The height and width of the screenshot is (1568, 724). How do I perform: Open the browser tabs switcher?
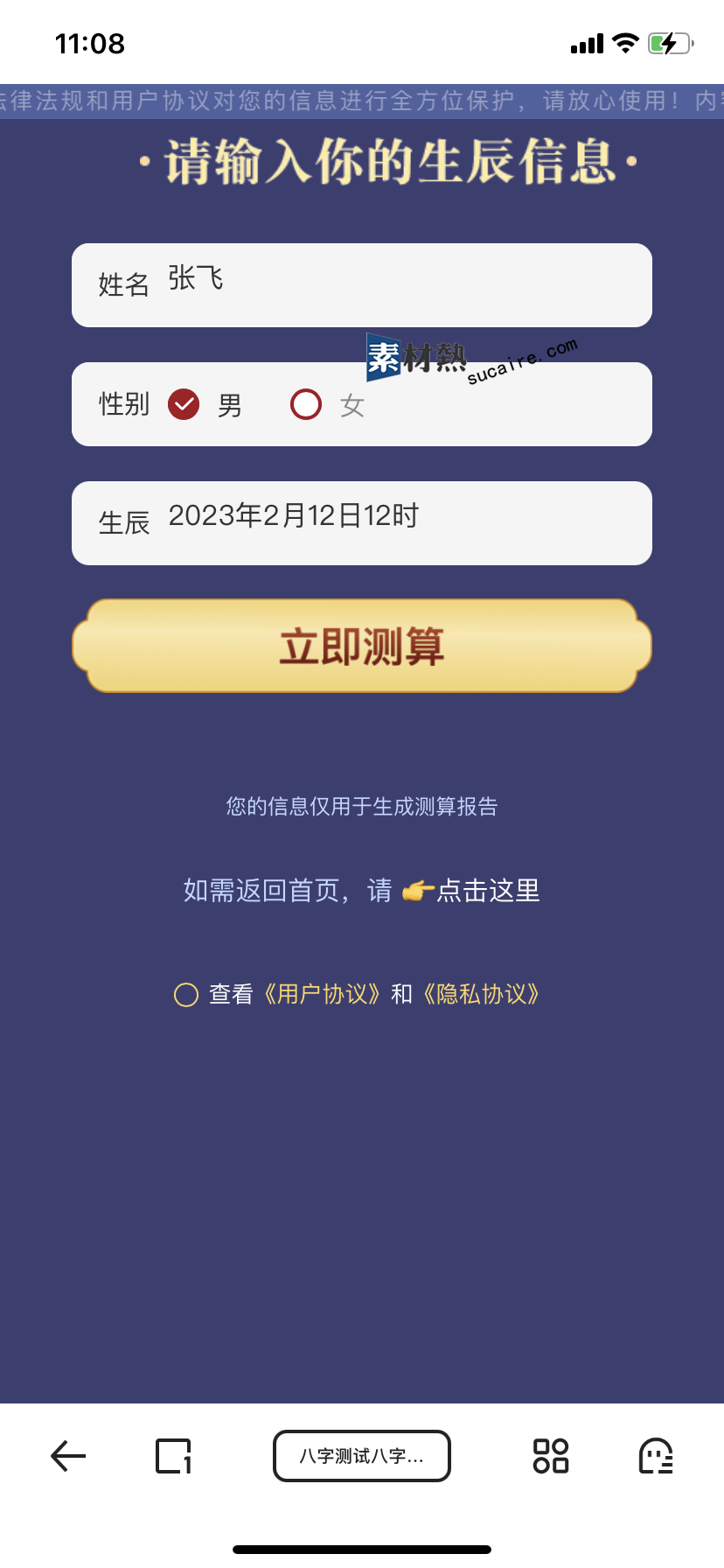(173, 1456)
